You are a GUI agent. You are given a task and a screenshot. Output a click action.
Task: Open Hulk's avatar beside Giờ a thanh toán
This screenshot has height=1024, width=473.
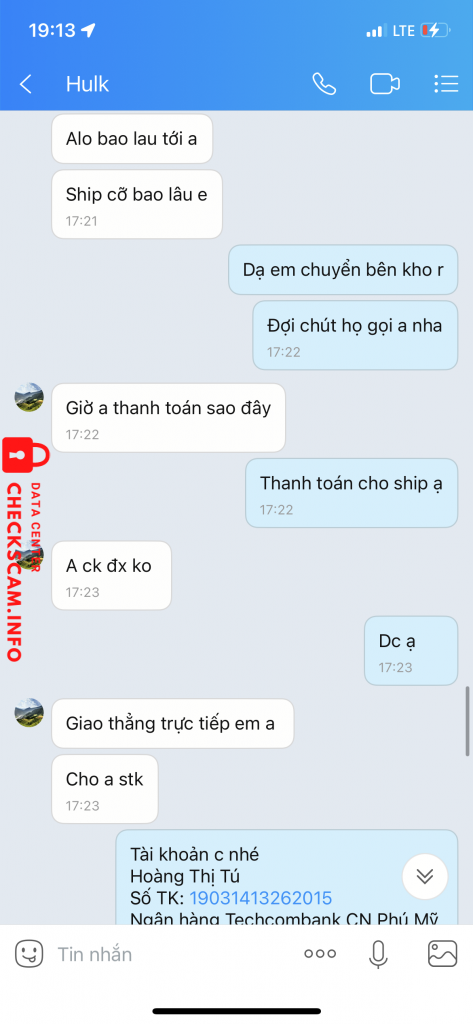29,398
